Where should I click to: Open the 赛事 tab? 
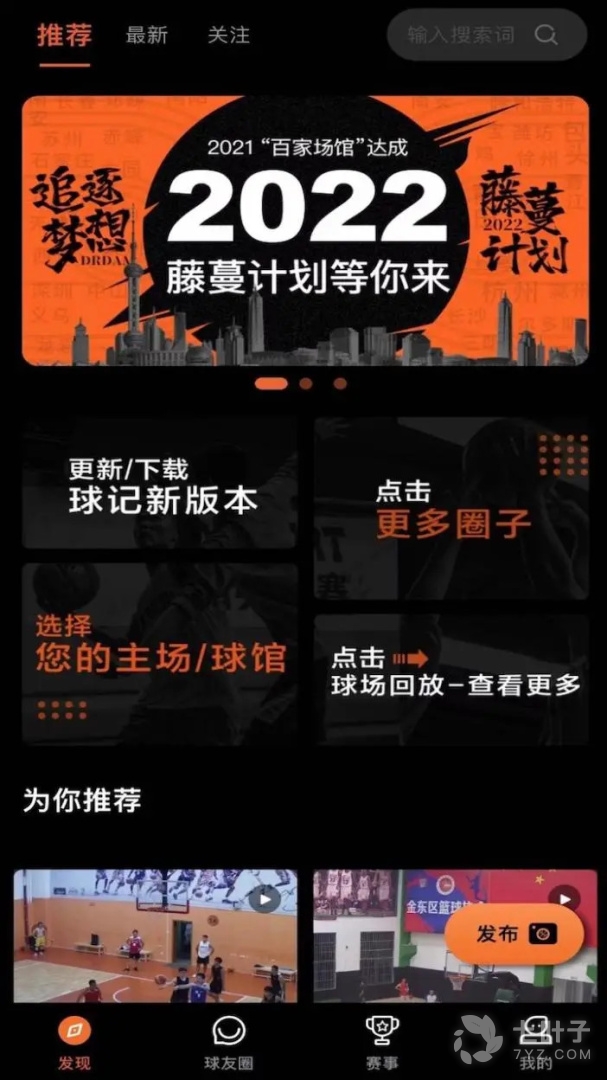point(381,1042)
